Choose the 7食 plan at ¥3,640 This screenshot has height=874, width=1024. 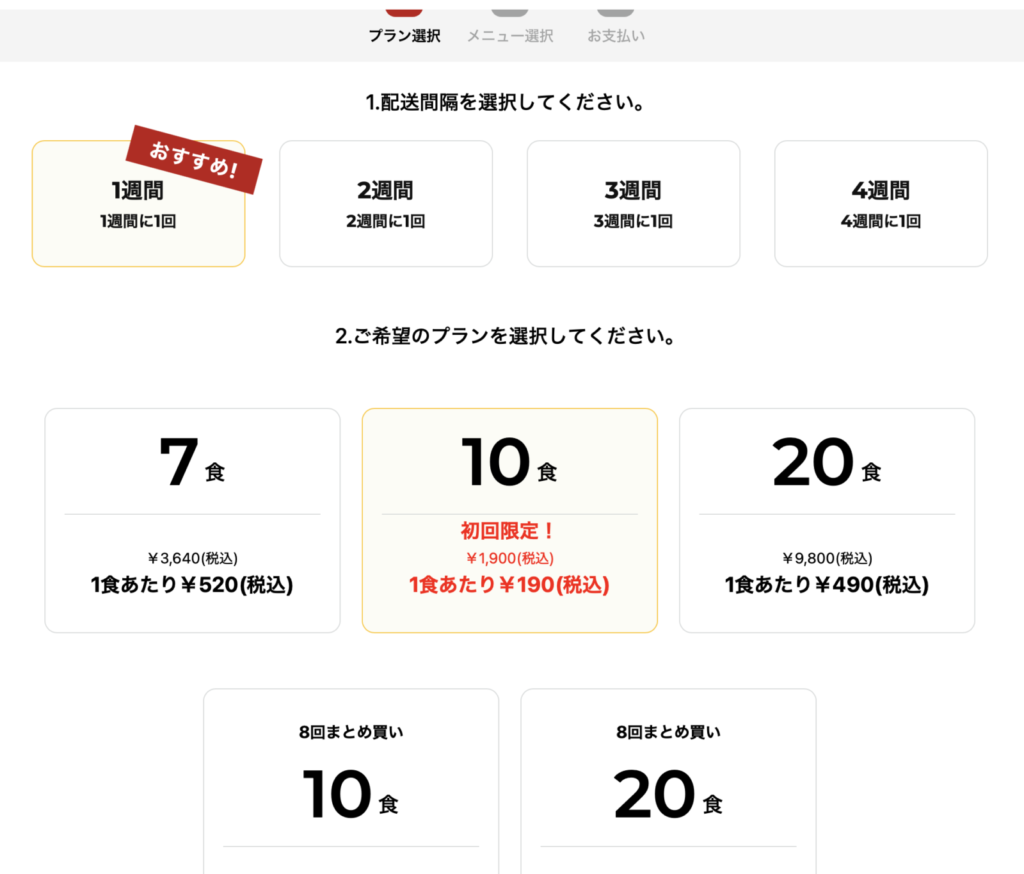point(192,520)
